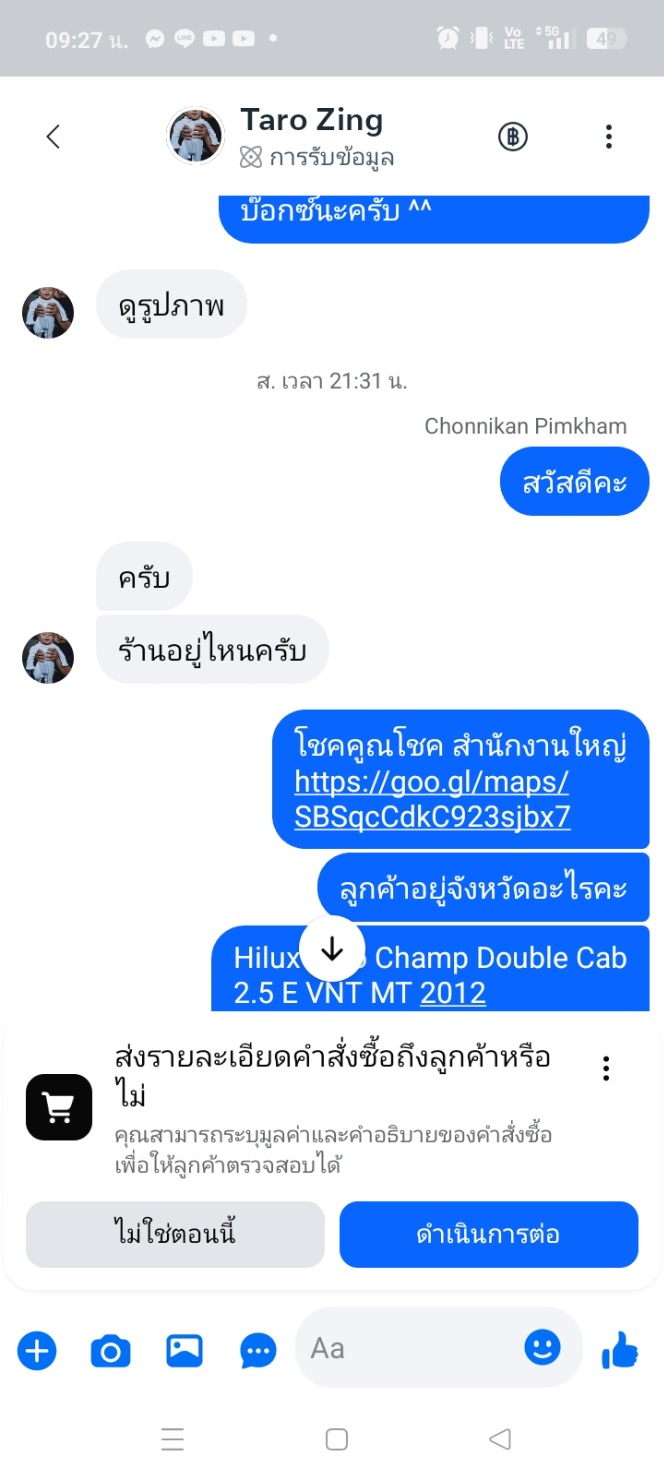Focus the Aa message input field

tap(410, 1348)
